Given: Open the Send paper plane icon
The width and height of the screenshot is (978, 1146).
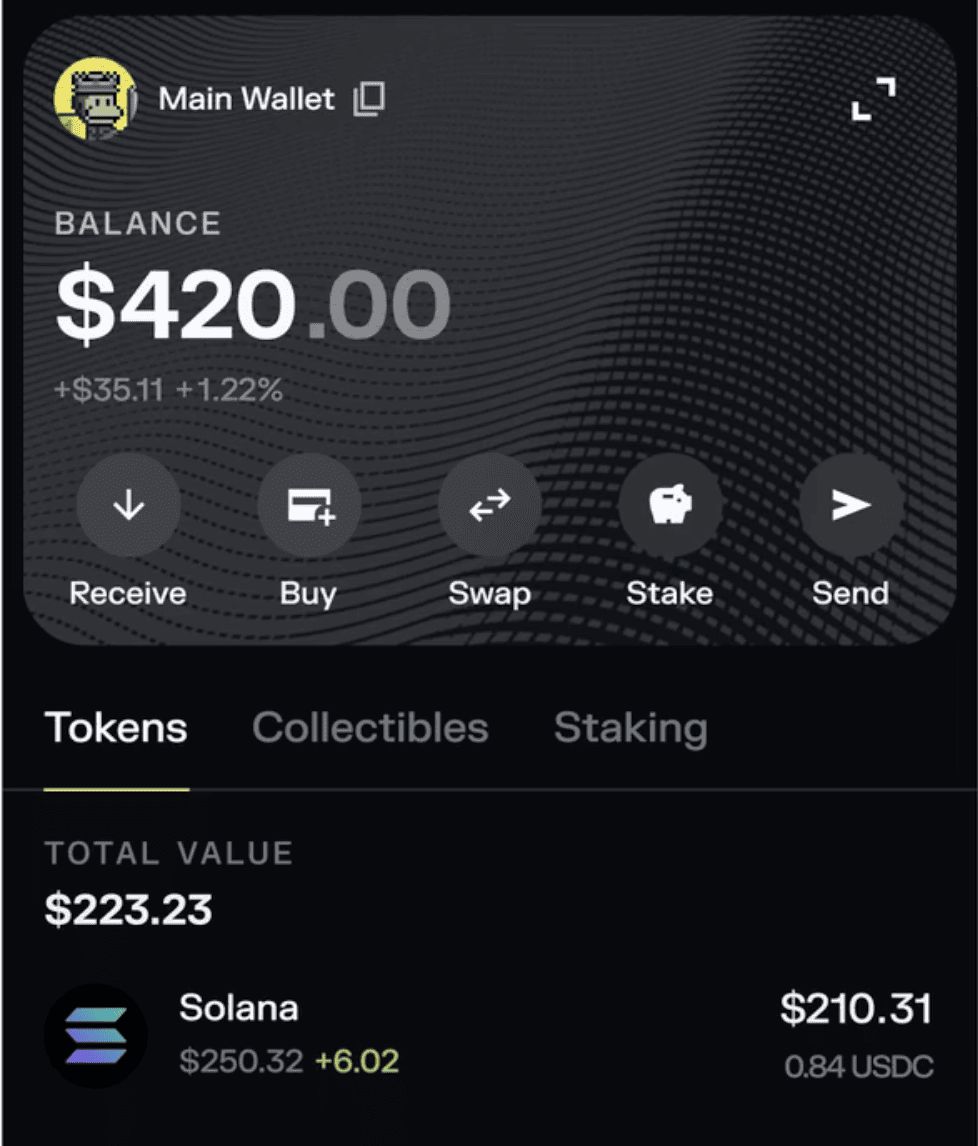Looking at the screenshot, I should [850, 505].
